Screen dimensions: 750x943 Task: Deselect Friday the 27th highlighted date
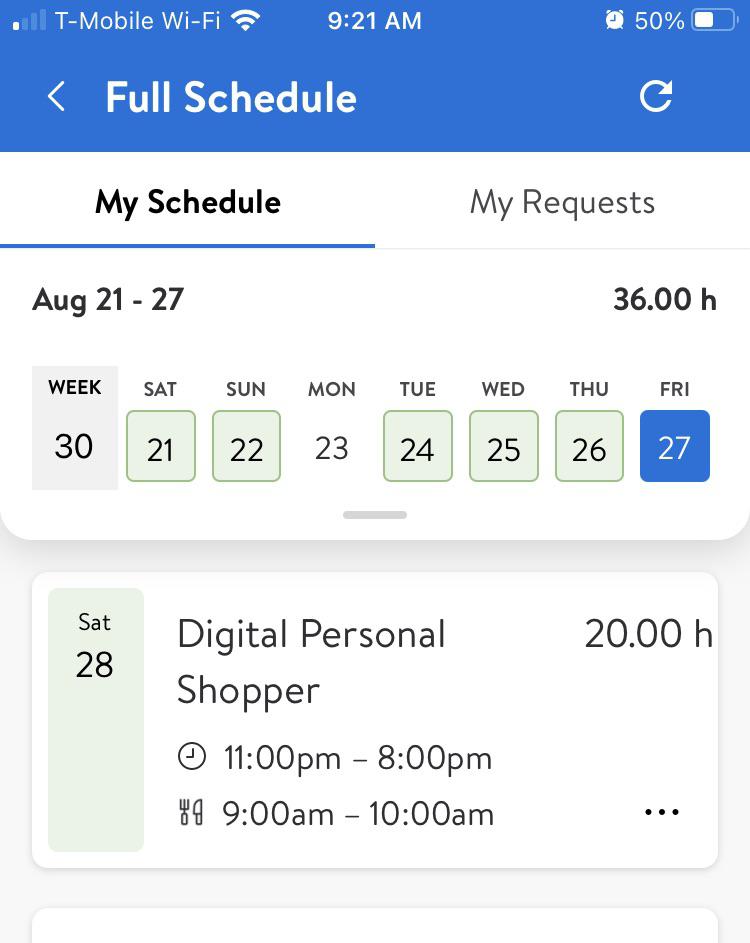point(675,446)
